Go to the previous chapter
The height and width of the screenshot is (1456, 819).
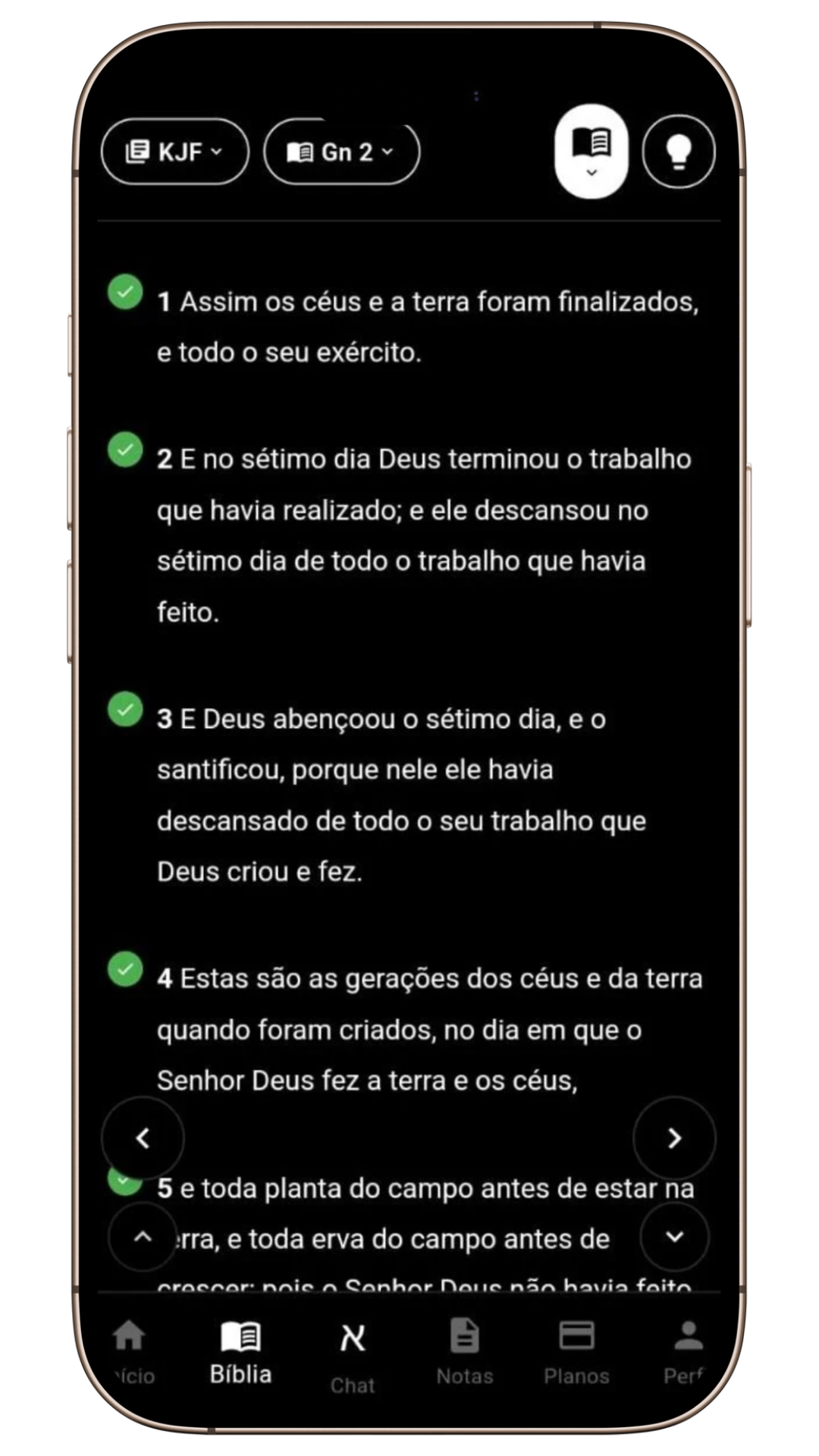point(143,1137)
